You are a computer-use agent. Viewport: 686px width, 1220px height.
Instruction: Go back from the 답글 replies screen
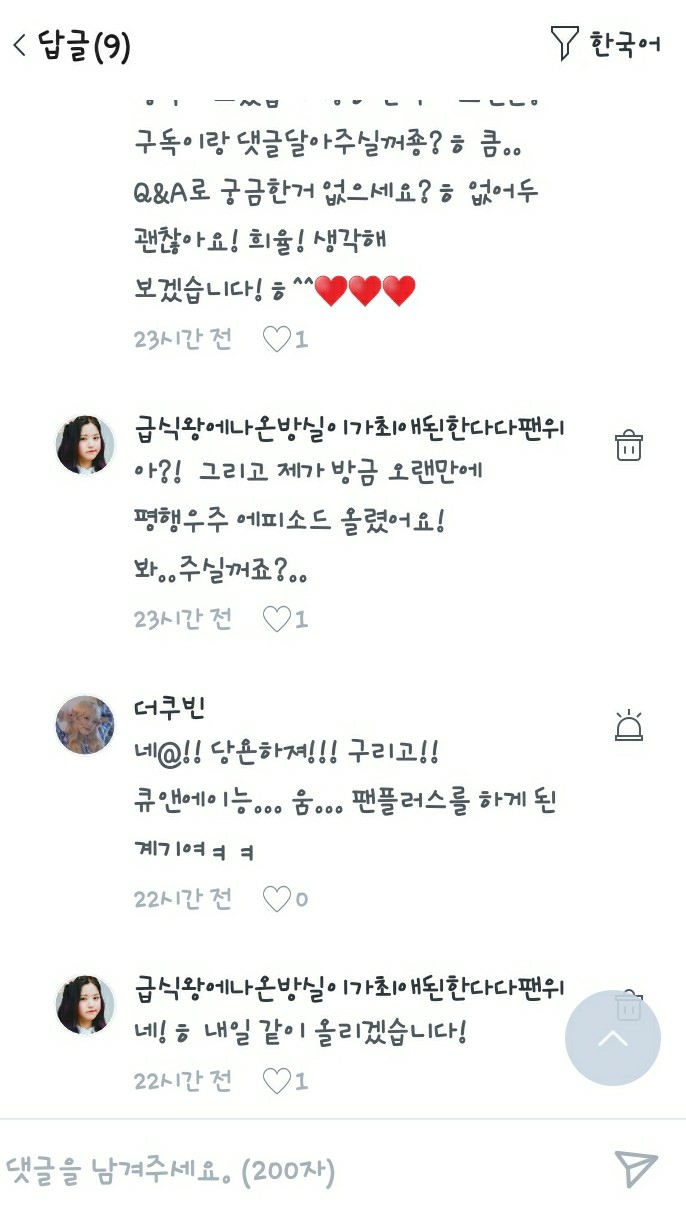pos(20,46)
